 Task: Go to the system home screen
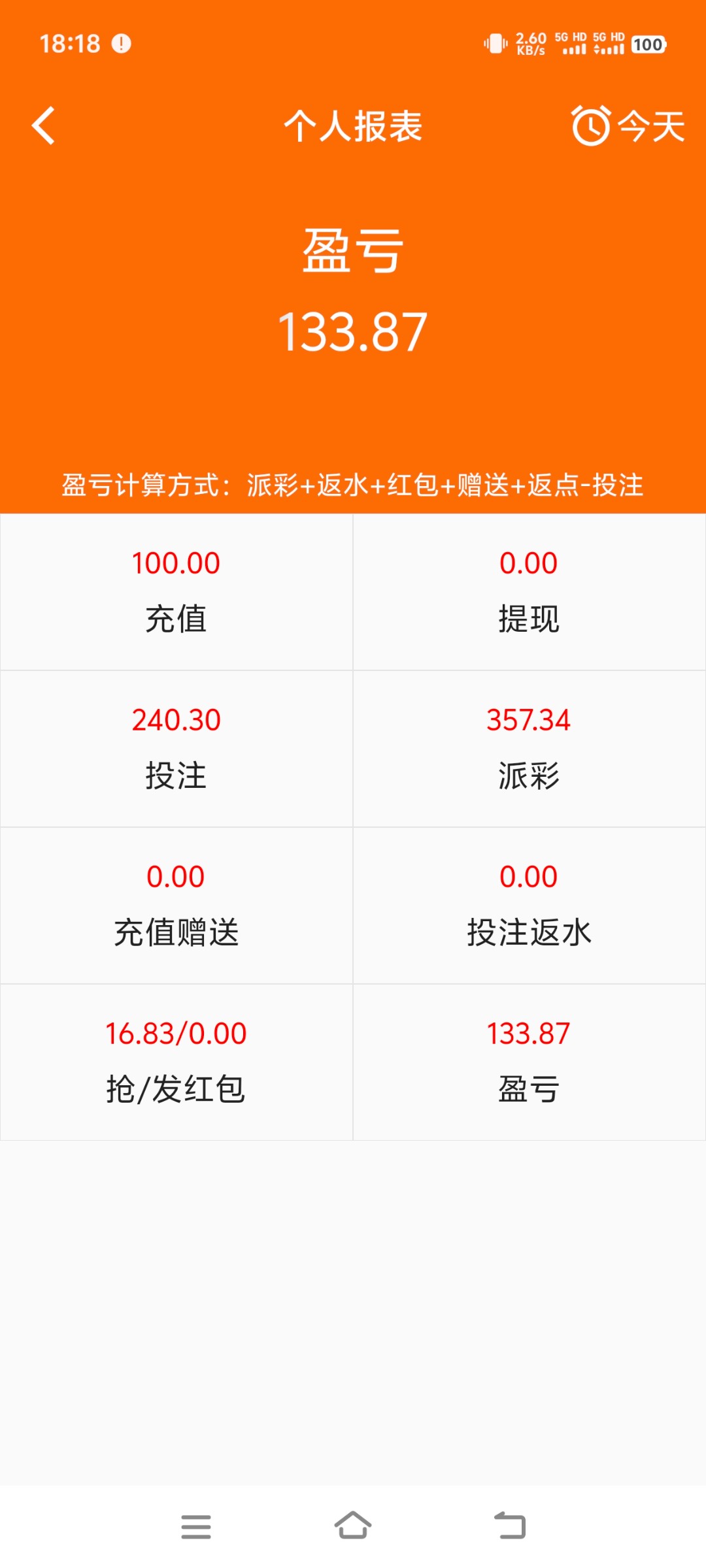[353, 1526]
